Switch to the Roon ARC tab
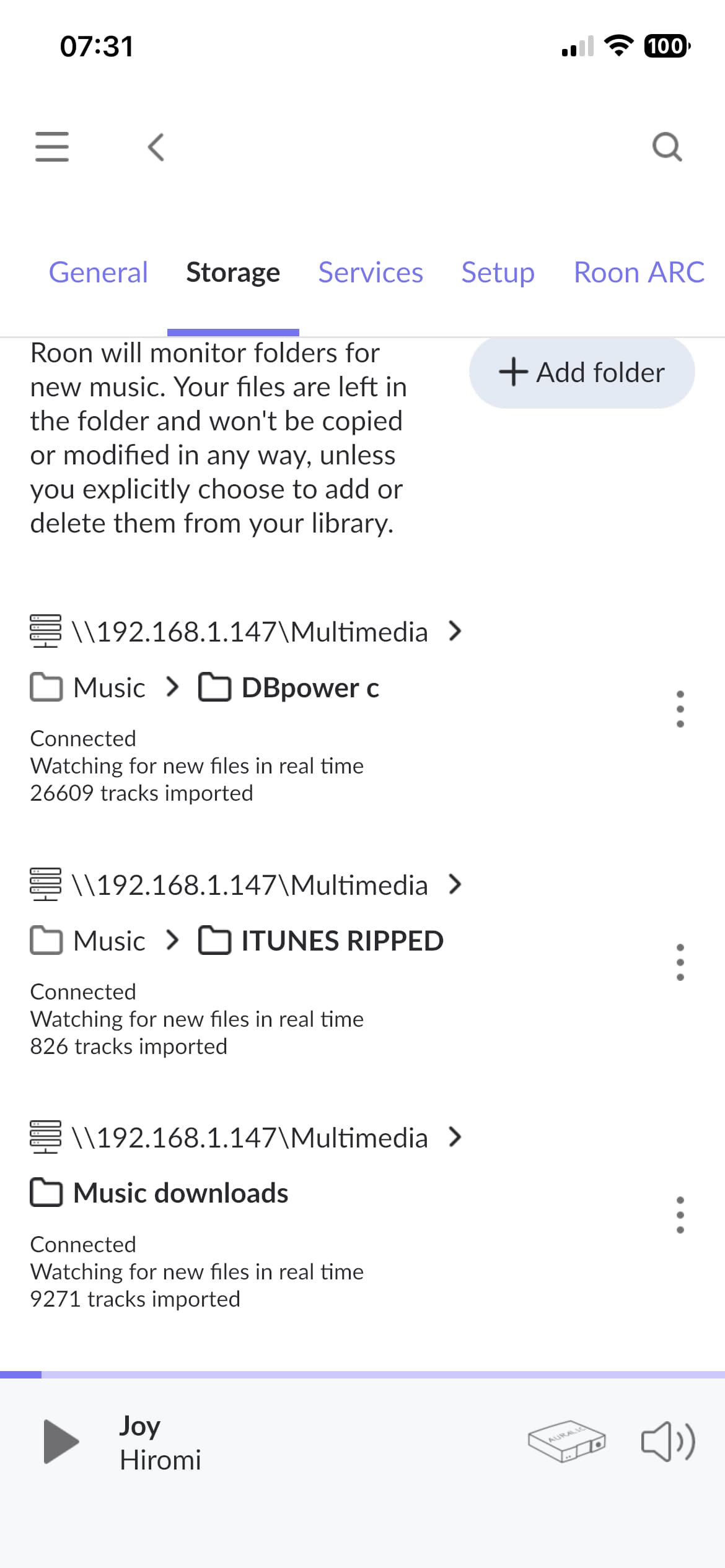This screenshot has height=1568, width=725. (638, 272)
